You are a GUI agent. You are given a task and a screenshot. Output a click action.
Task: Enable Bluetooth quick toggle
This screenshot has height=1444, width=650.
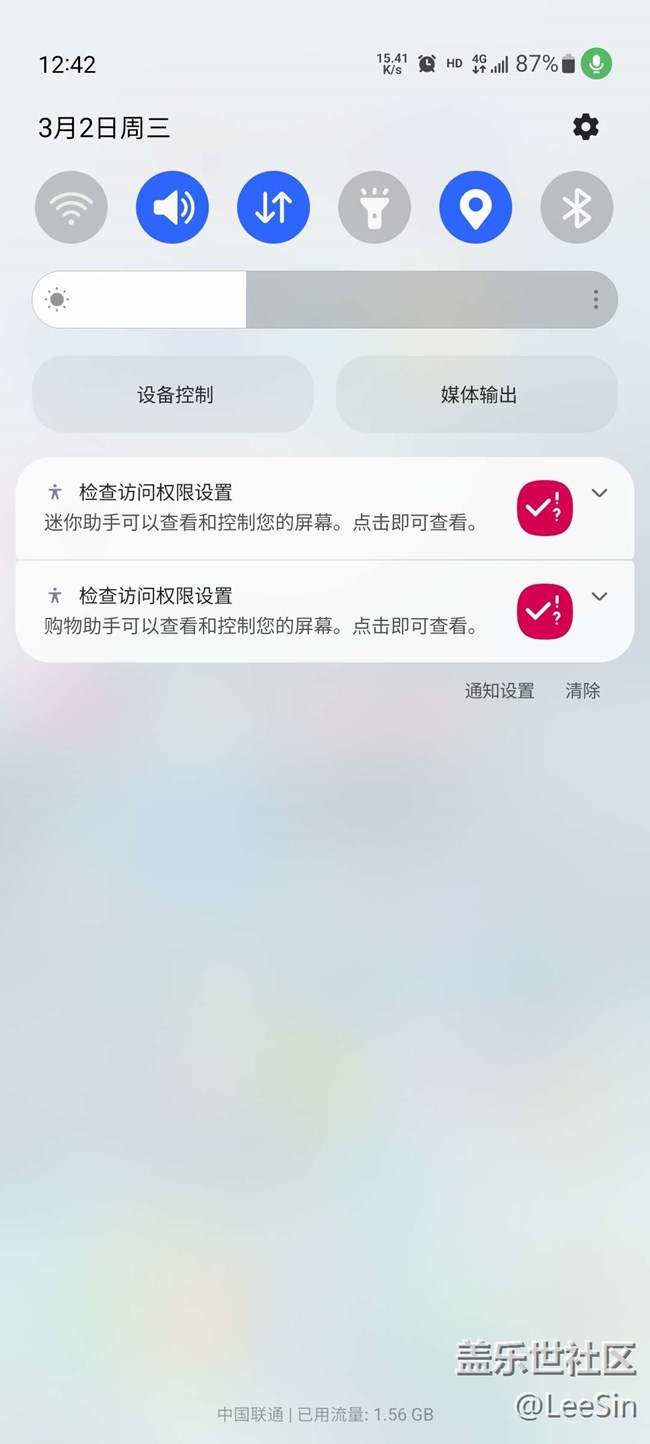coord(576,208)
